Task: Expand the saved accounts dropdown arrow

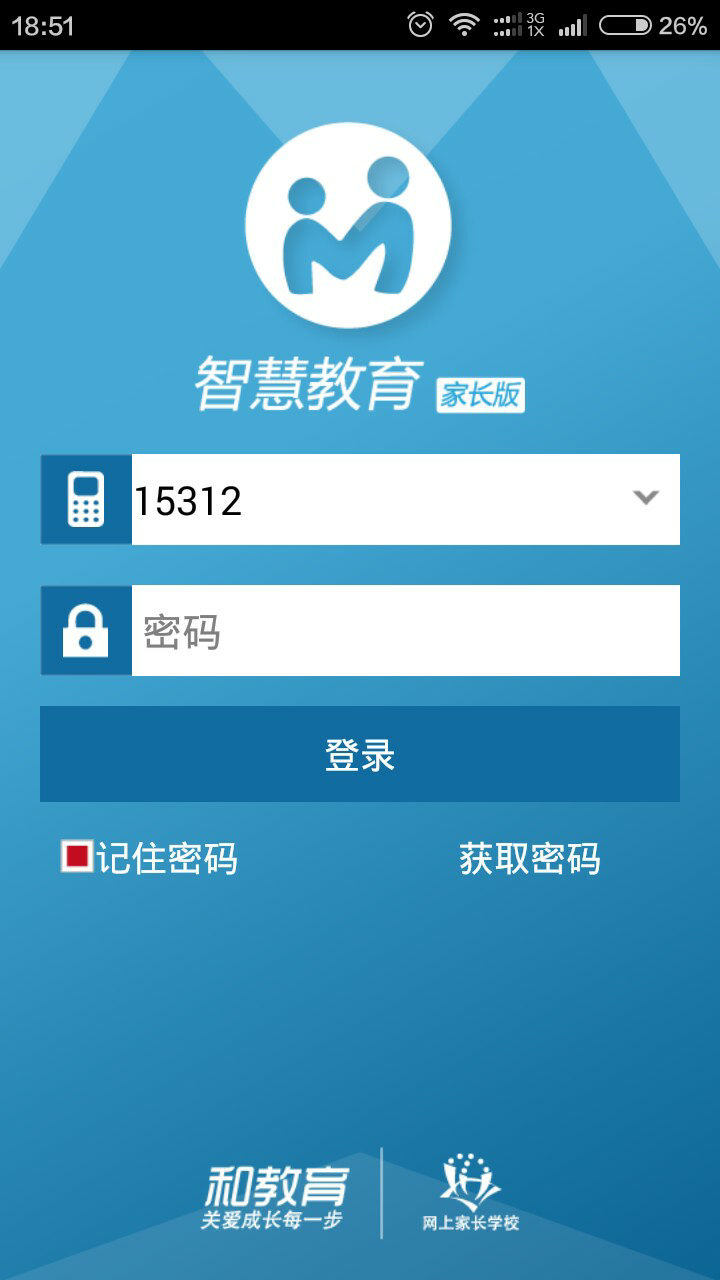Action: point(646,497)
